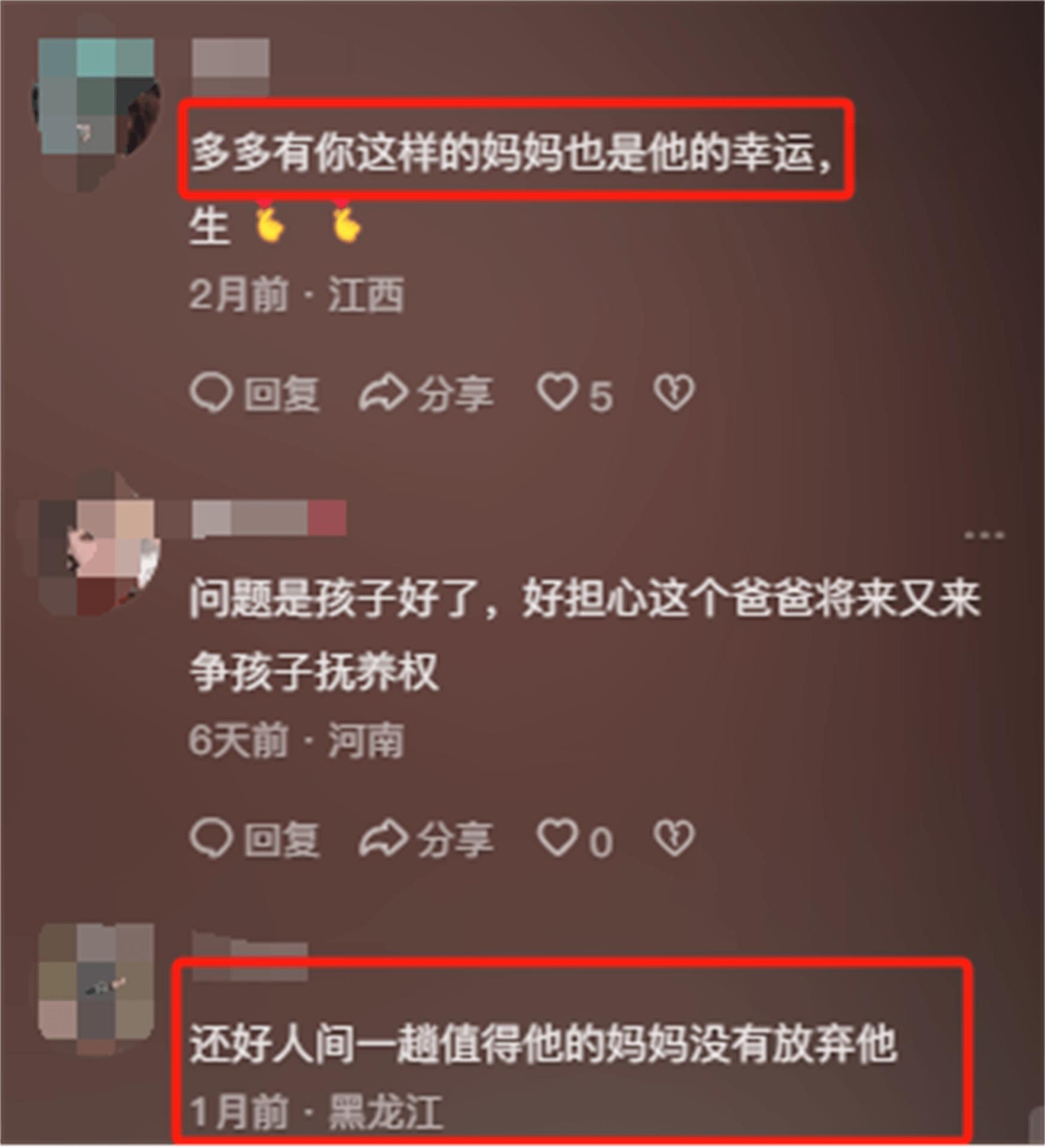The width and height of the screenshot is (1045, 1148).
Task: Share the comment from 河南
Action: pyautogui.click(x=426, y=840)
